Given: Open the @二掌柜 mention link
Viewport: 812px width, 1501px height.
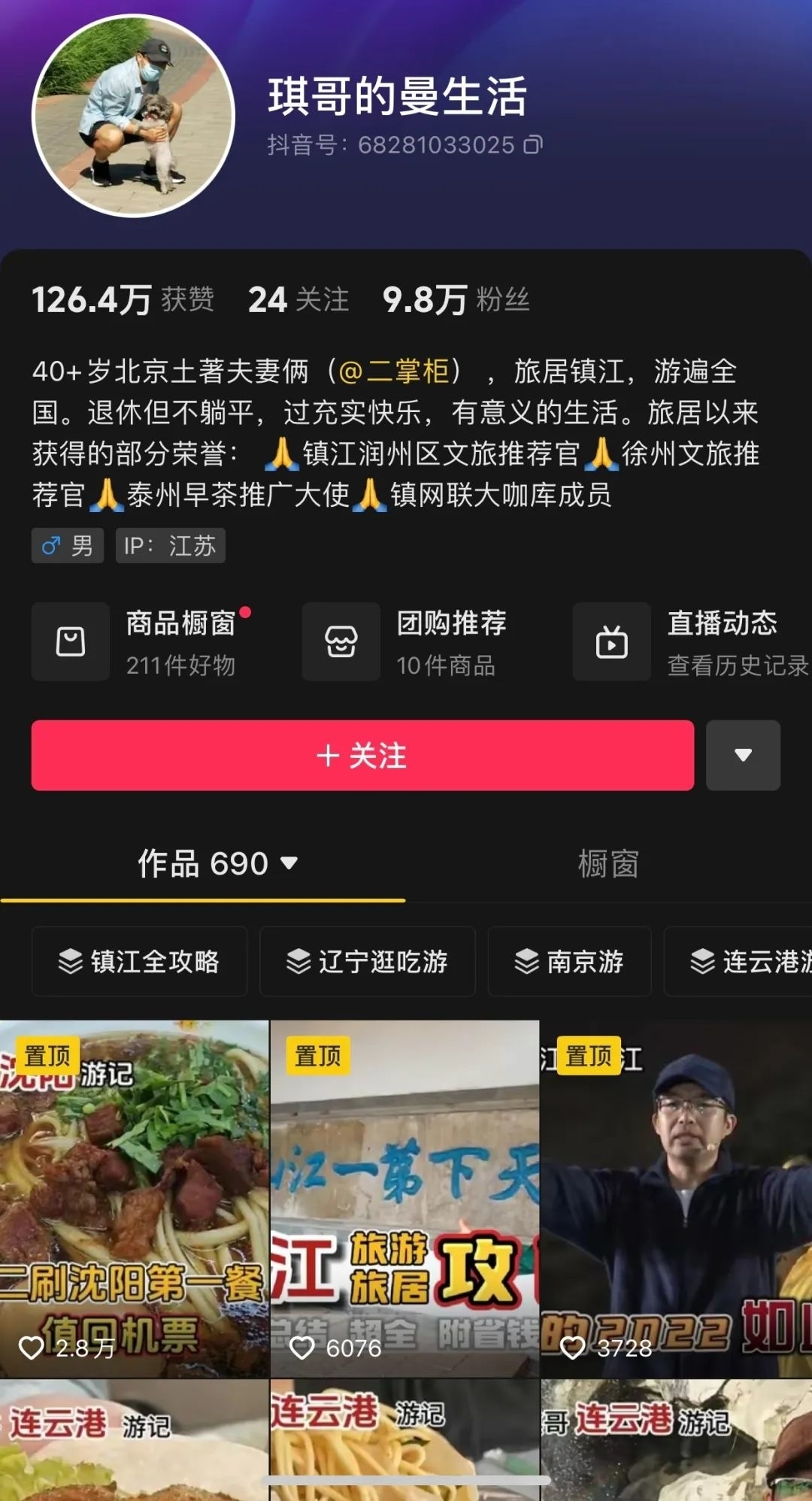Looking at the screenshot, I should (x=393, y=371).
